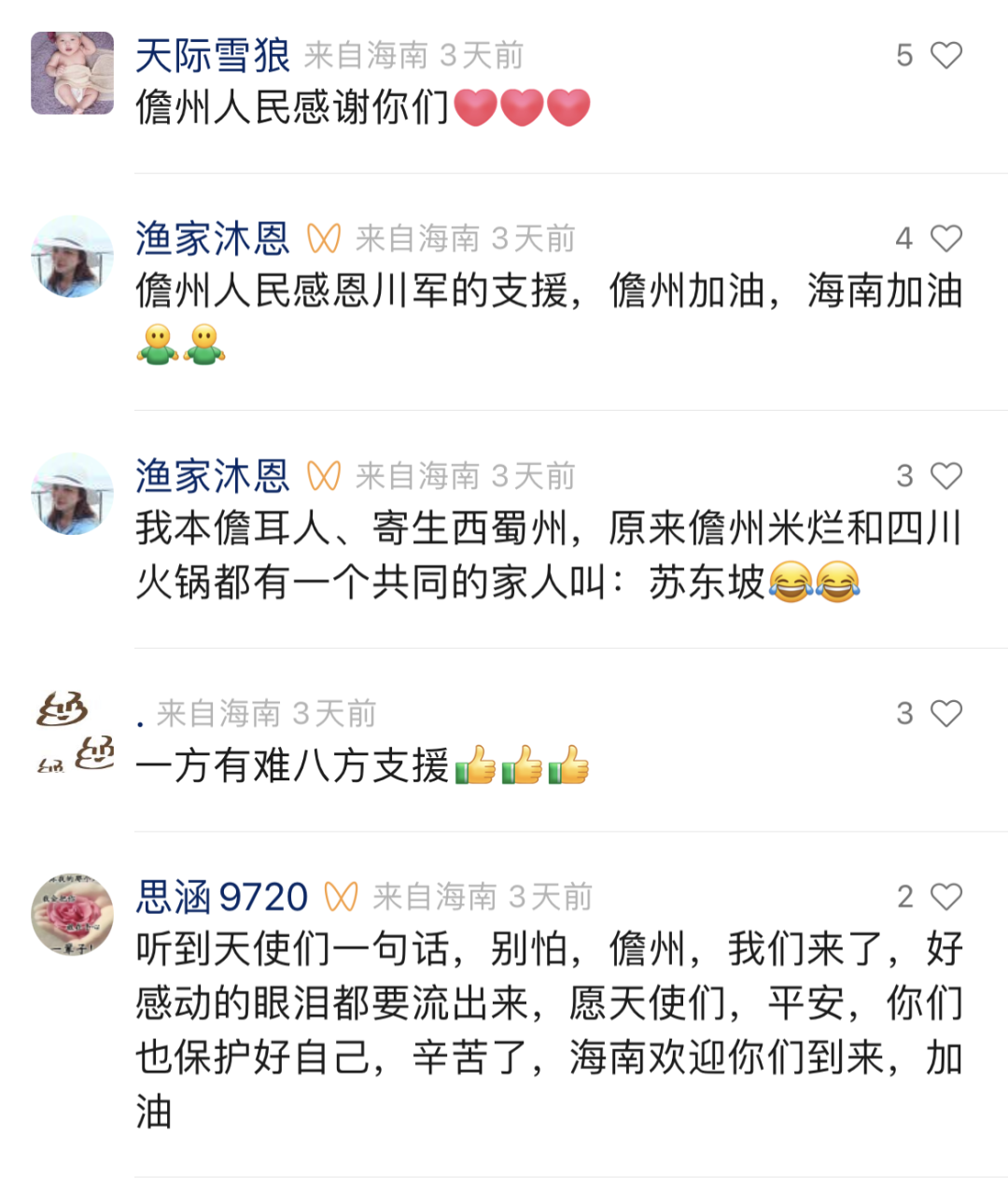Like the comment 一方有难八方支援
This screenshot has width=1008, height=1178.
(945, 714)
